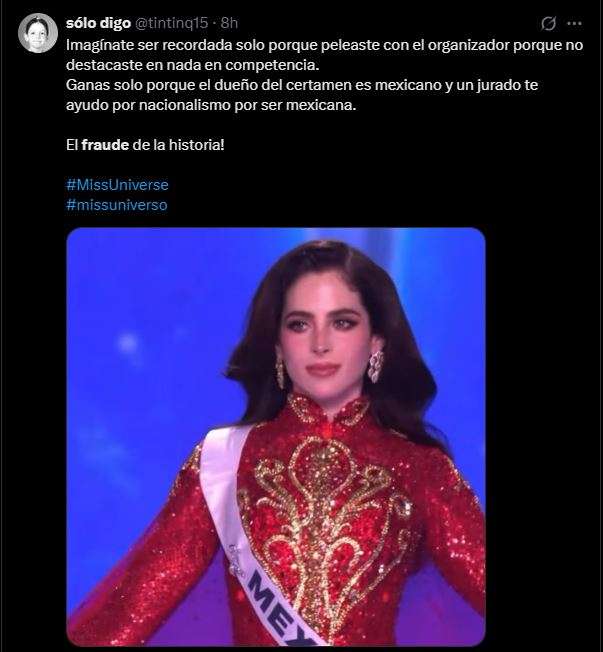
Task: Expand the attached photo in the post
Action: [x=276, y=436]
